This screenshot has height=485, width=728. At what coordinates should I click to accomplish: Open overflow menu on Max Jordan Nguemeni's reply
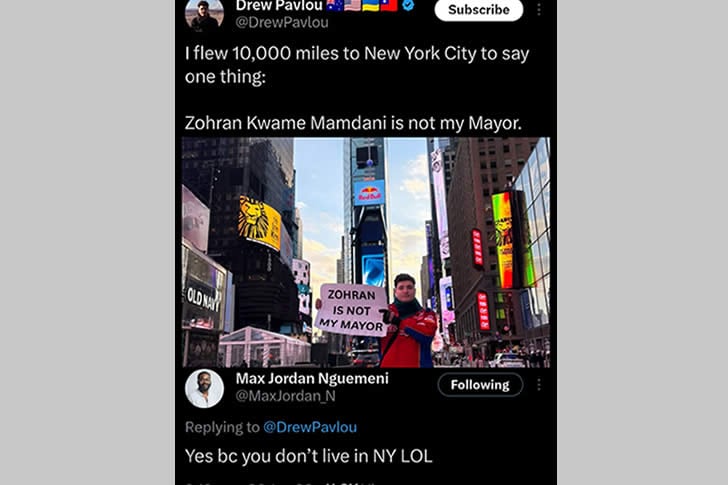pyautogui.click(x=538, y=385)
